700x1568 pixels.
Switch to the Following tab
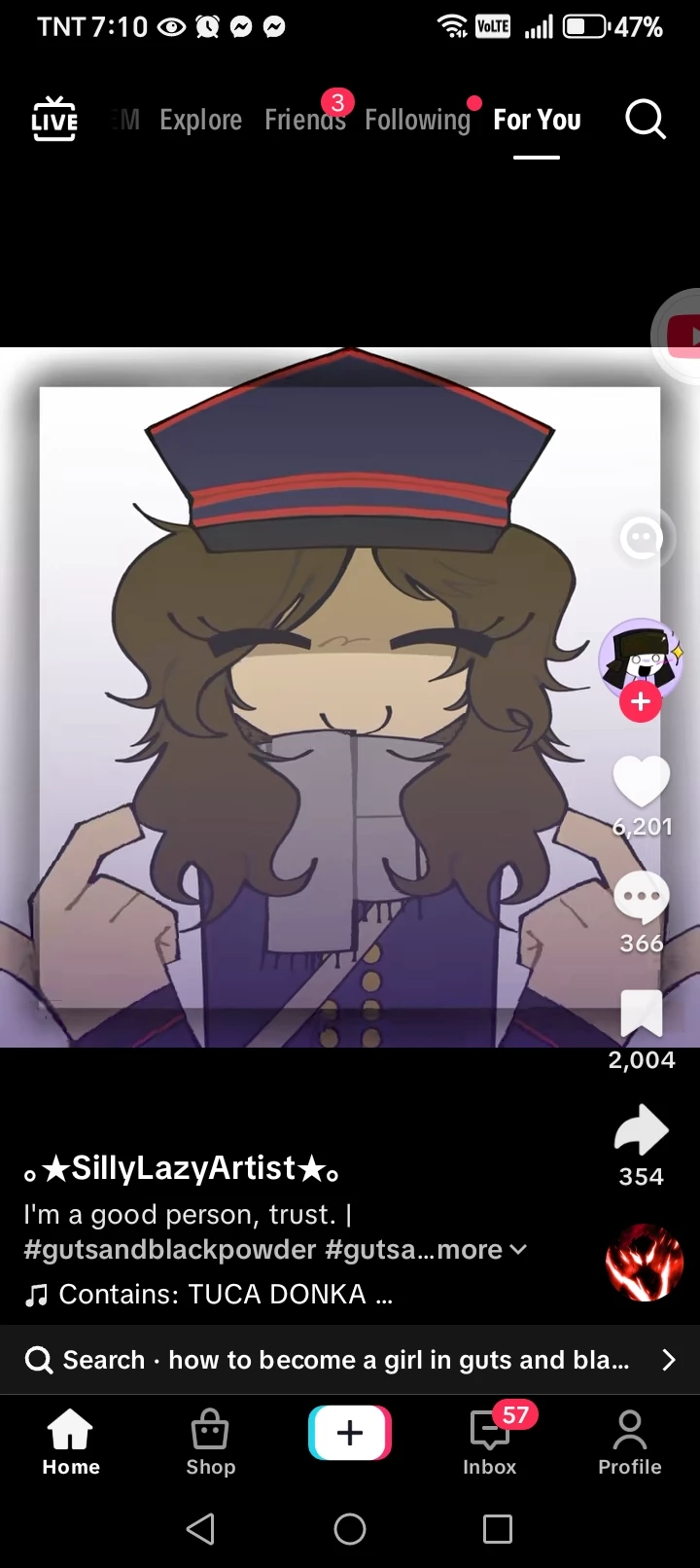[417, 120]
